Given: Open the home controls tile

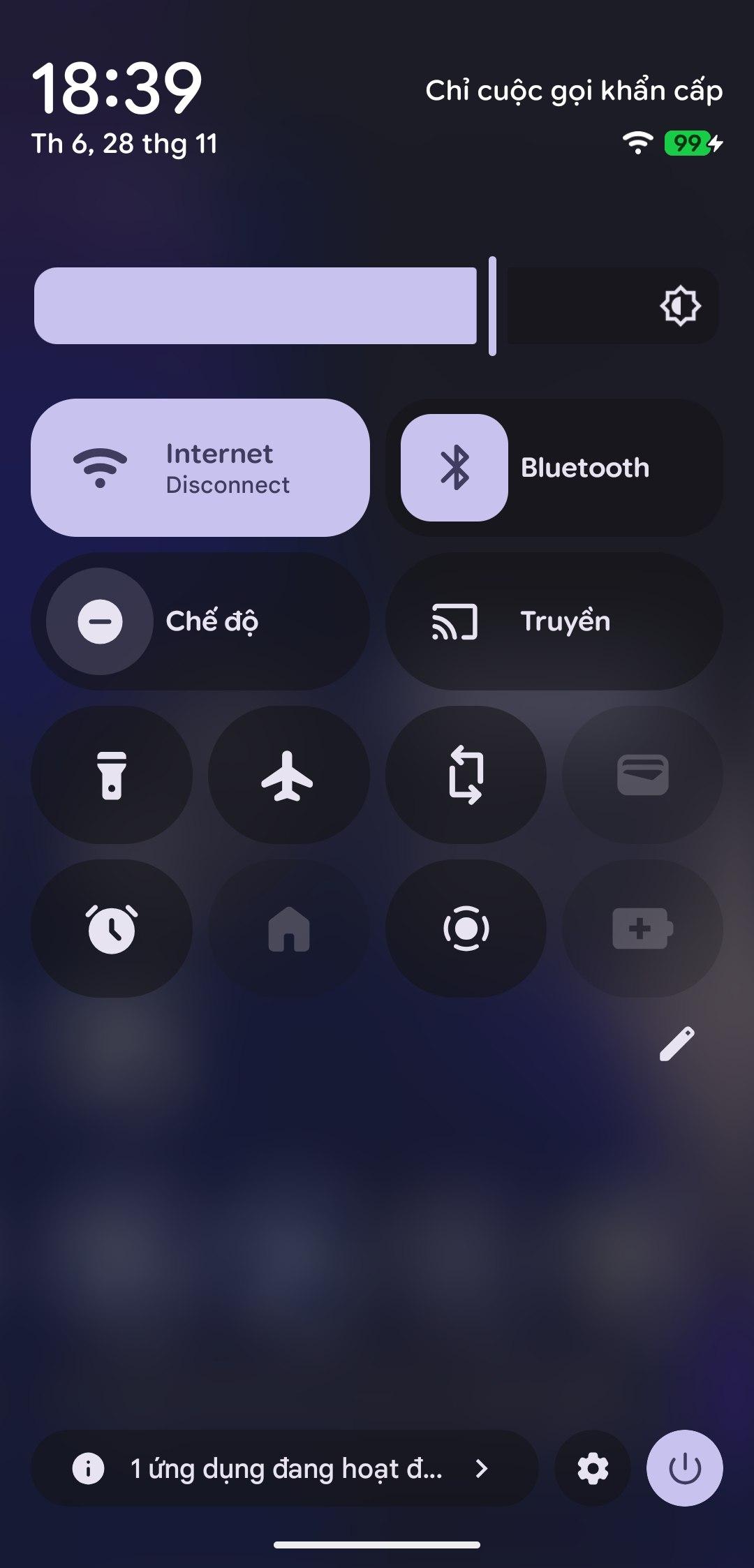Looking at the screenshot, I should [288, 929].
